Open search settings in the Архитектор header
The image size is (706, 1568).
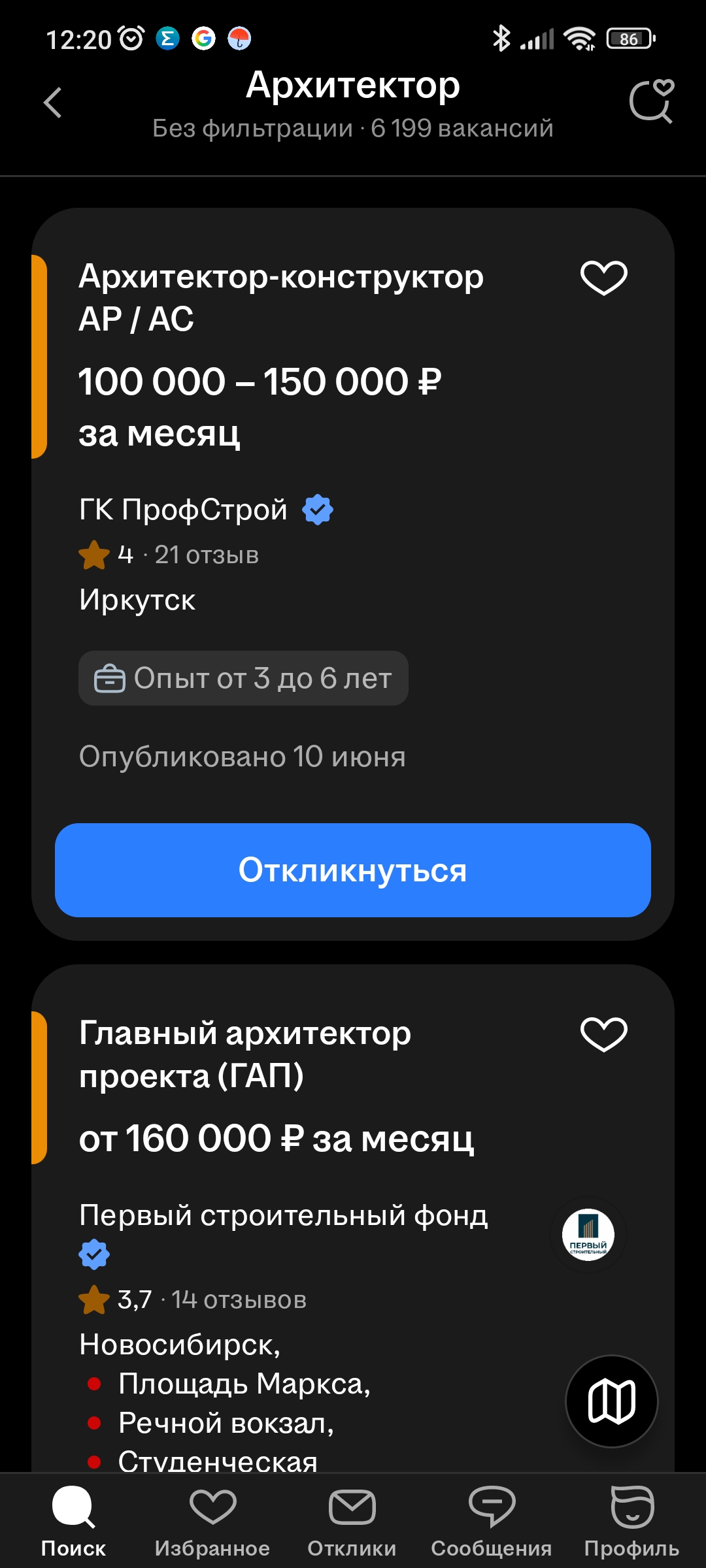tap(353, 105)
